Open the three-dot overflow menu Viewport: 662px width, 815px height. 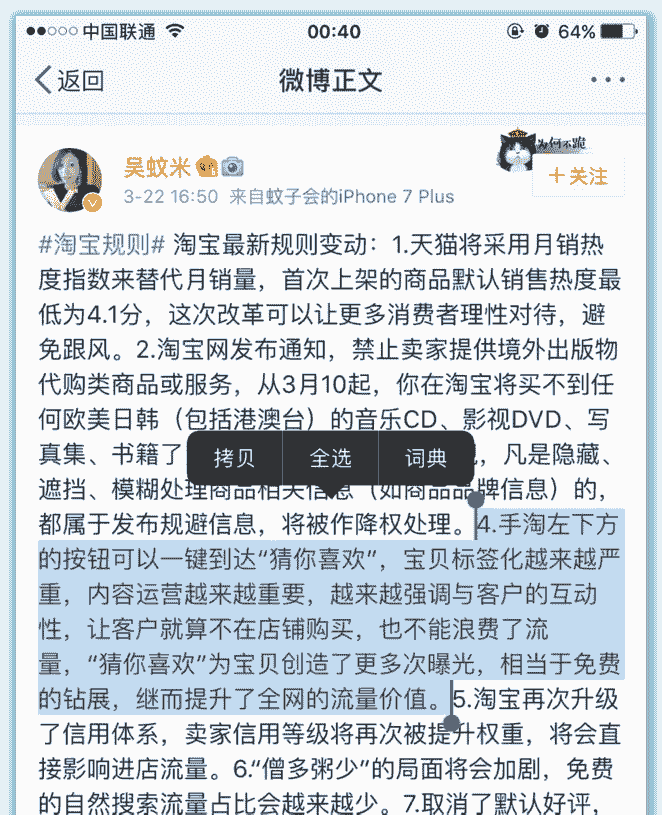click(x=606, y=81)
